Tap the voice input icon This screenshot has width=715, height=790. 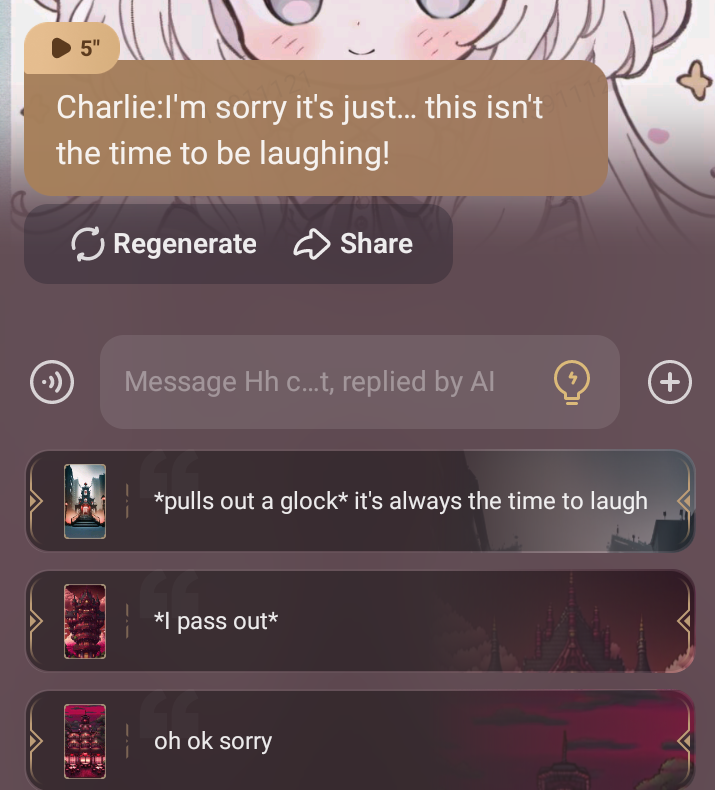pyautogui.click(x=52, y=382)
